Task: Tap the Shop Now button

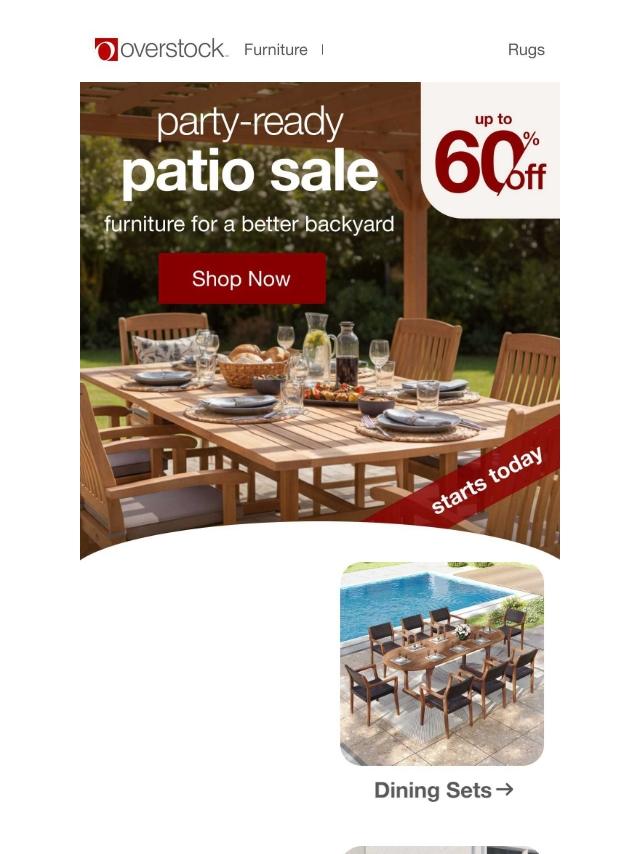Action: pos(242,278)
